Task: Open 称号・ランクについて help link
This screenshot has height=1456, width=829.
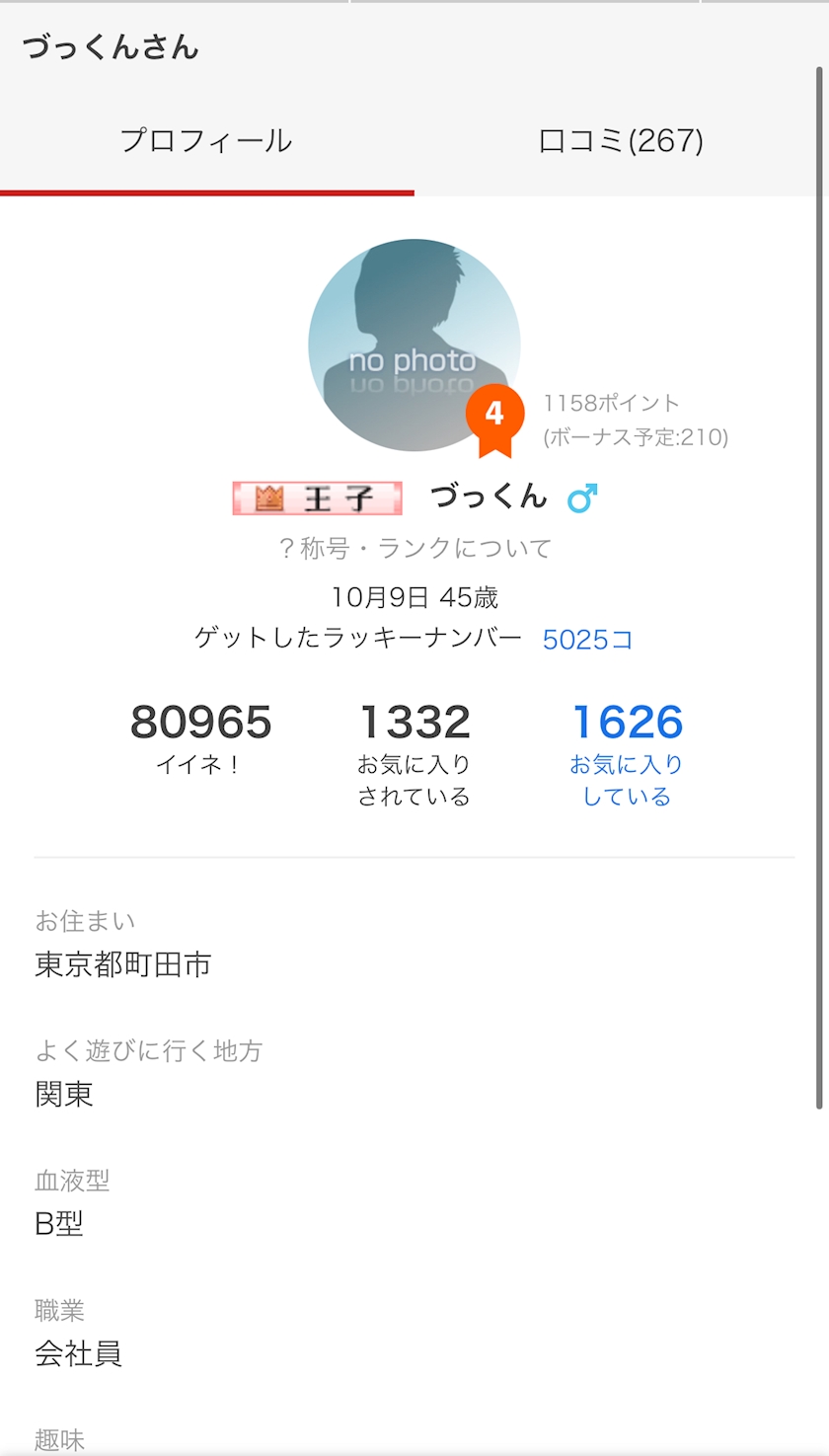Action: tap(414, 549)
